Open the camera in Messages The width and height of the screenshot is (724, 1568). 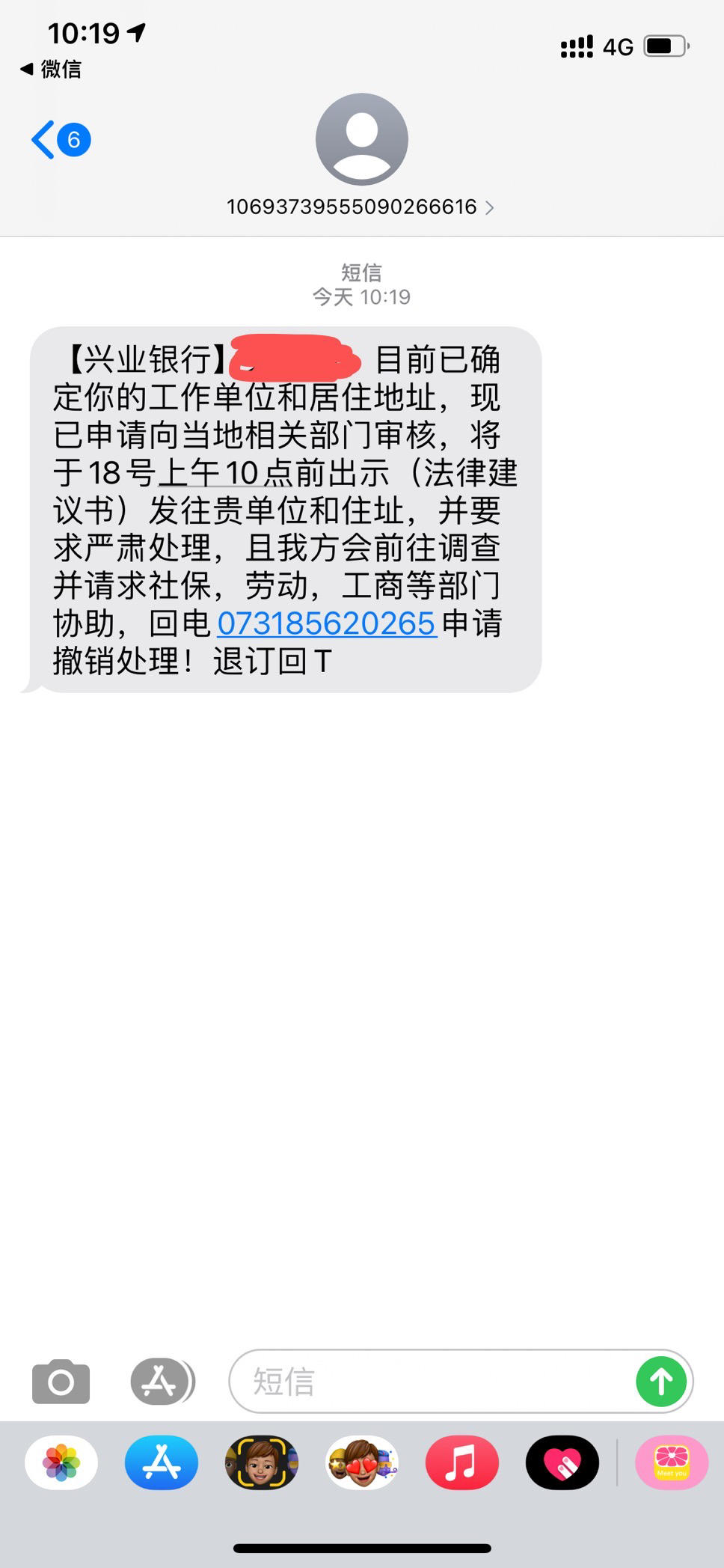(x=61, y=1382)
